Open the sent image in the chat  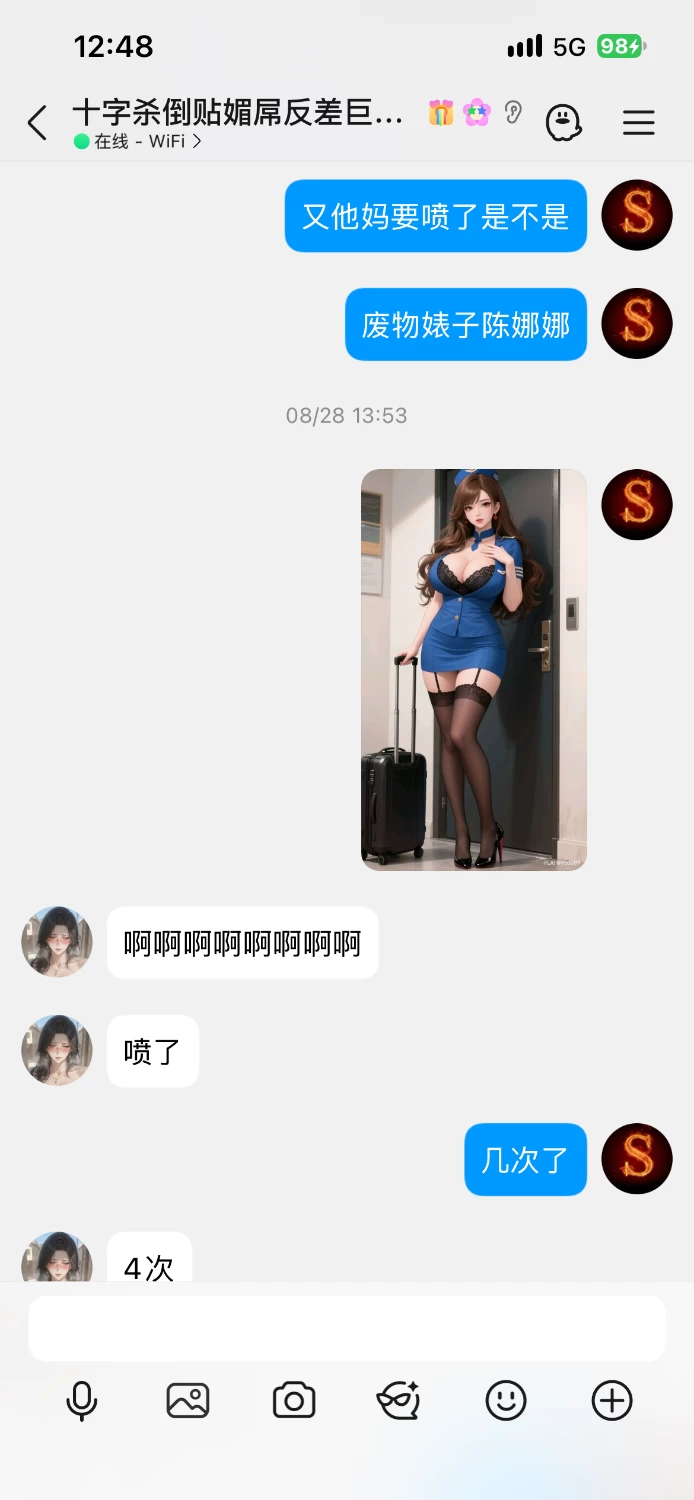click(474, 670)
